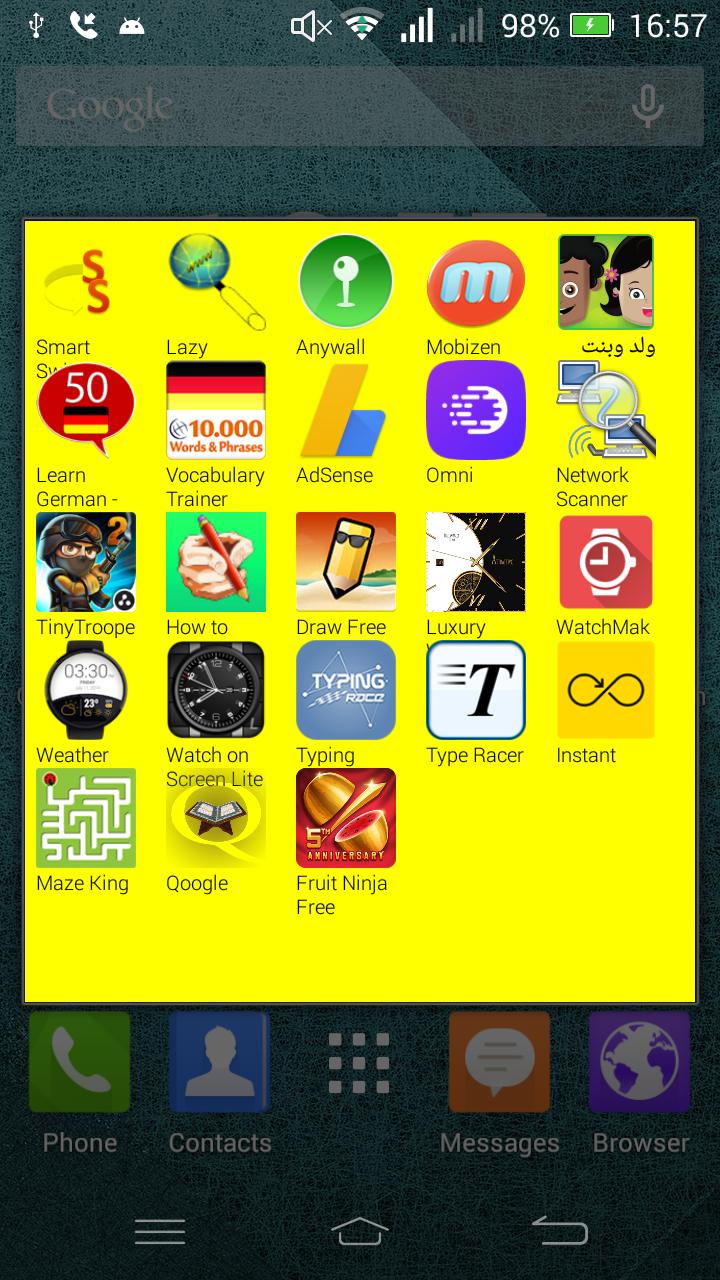Open the Qoogle app
The height and width of the screenshot is (1280, 720).
point(216,818)
